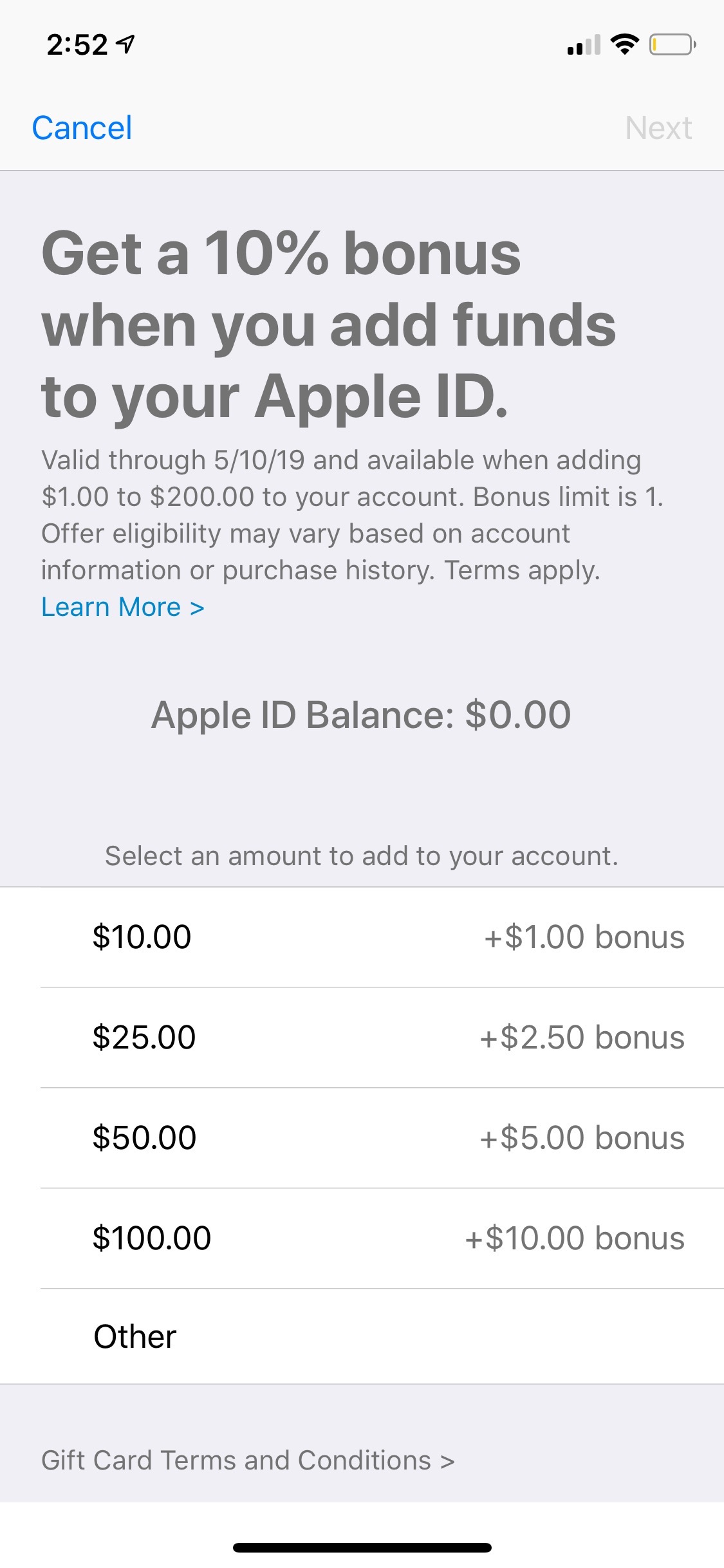Select $100.00 to add
The height and width of the screenshot is (1568, 724).
coord(362,1238)
